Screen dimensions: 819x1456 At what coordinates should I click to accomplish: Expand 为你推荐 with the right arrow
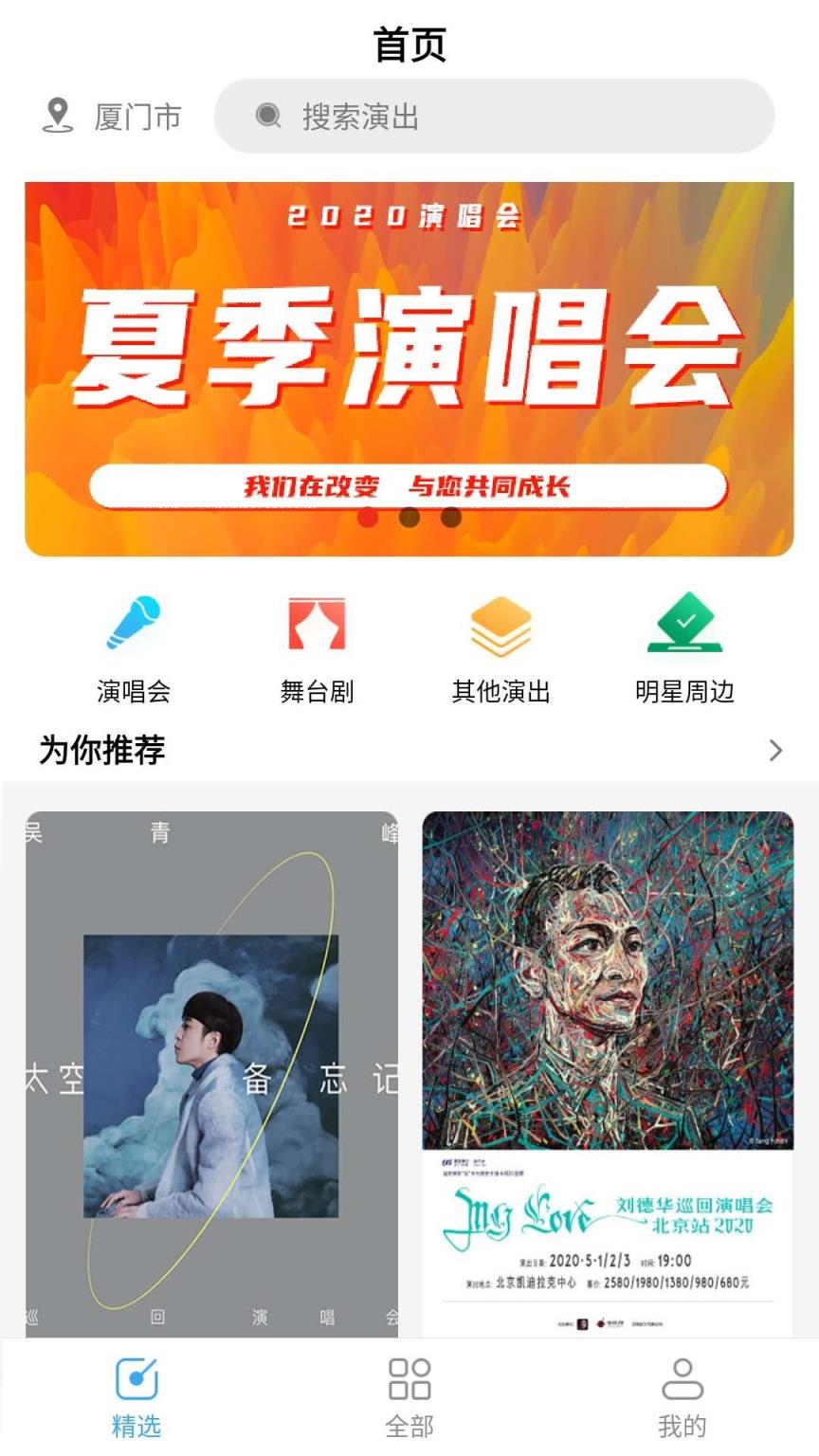774,751
